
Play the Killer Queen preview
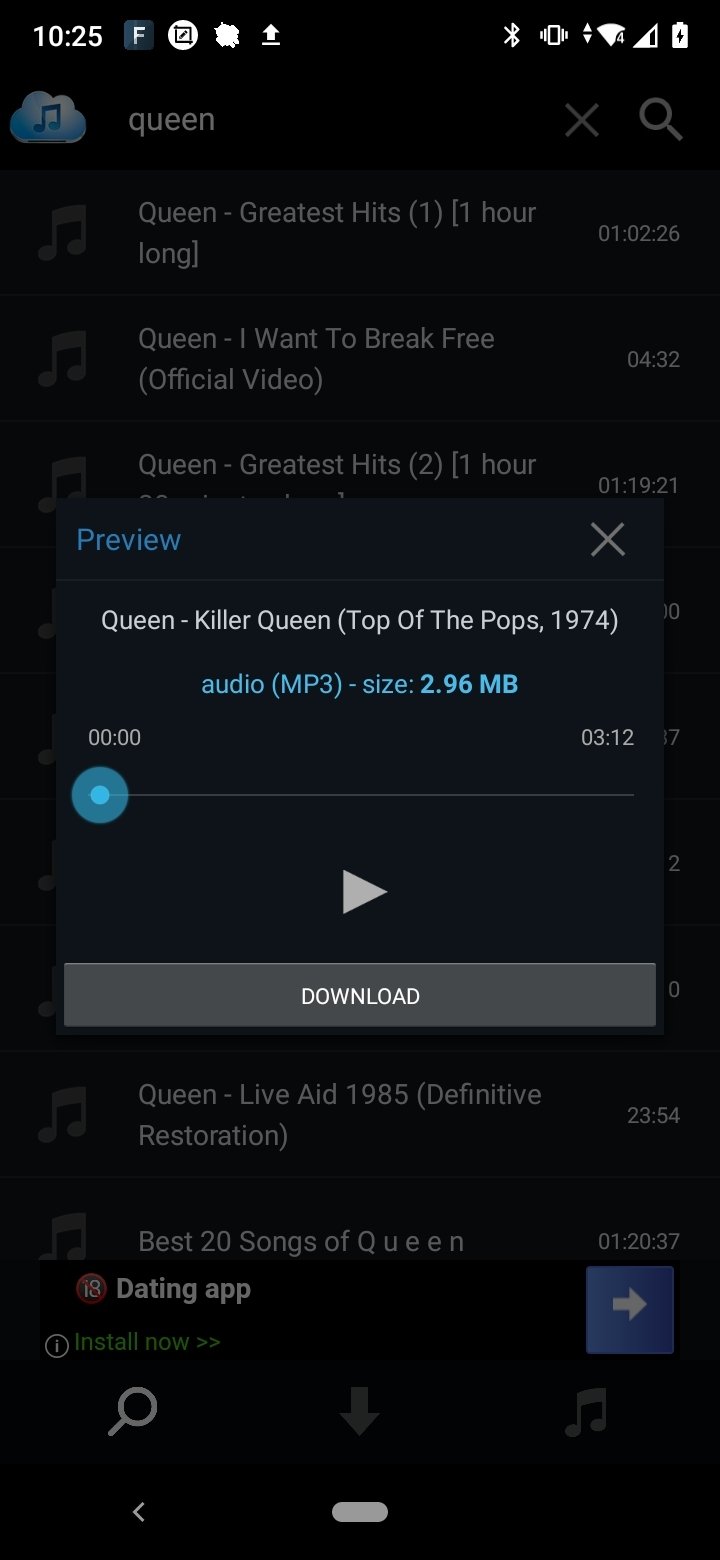363,892
